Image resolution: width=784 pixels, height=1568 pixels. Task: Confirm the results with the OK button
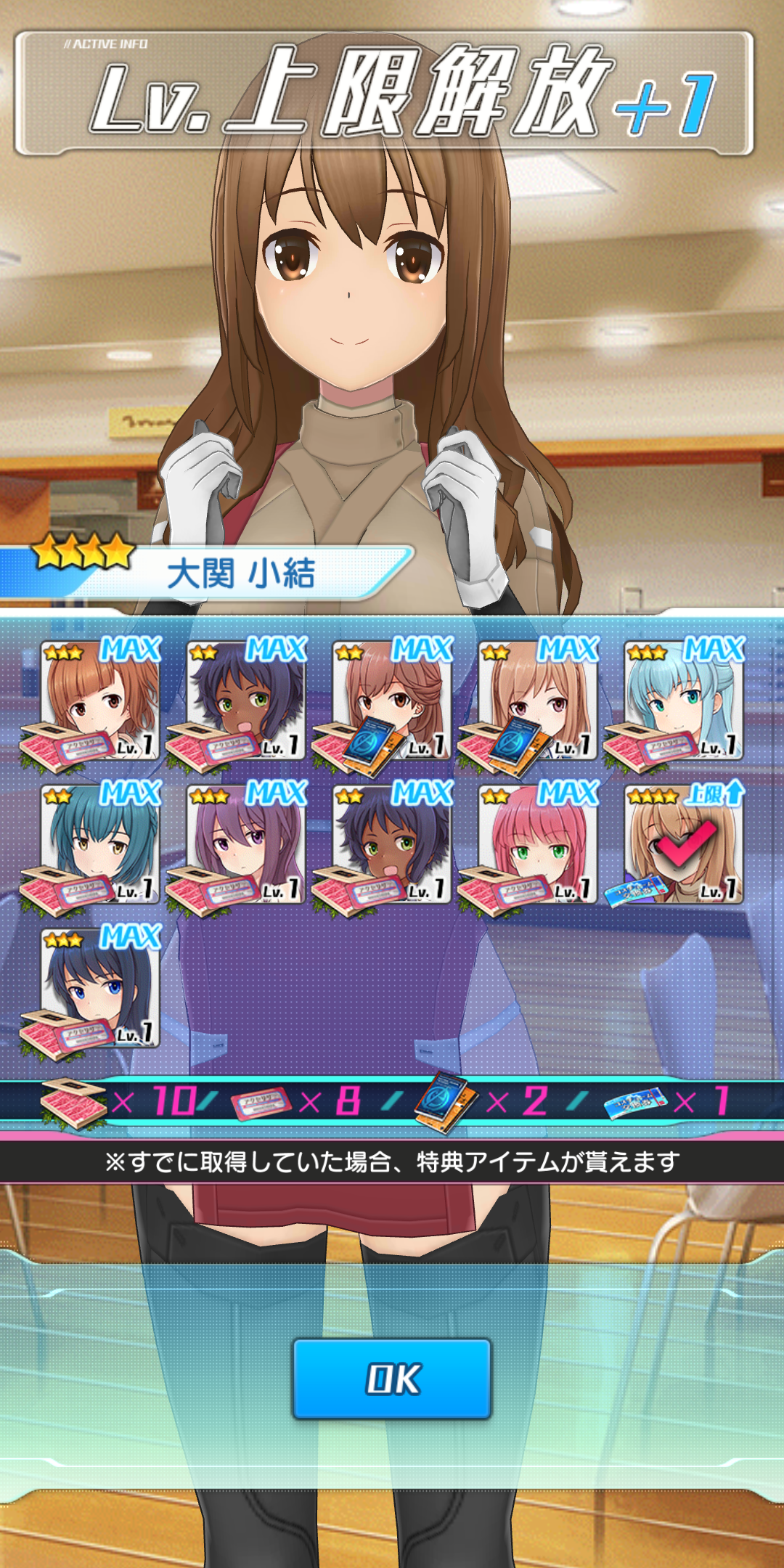coord(392,1379)
